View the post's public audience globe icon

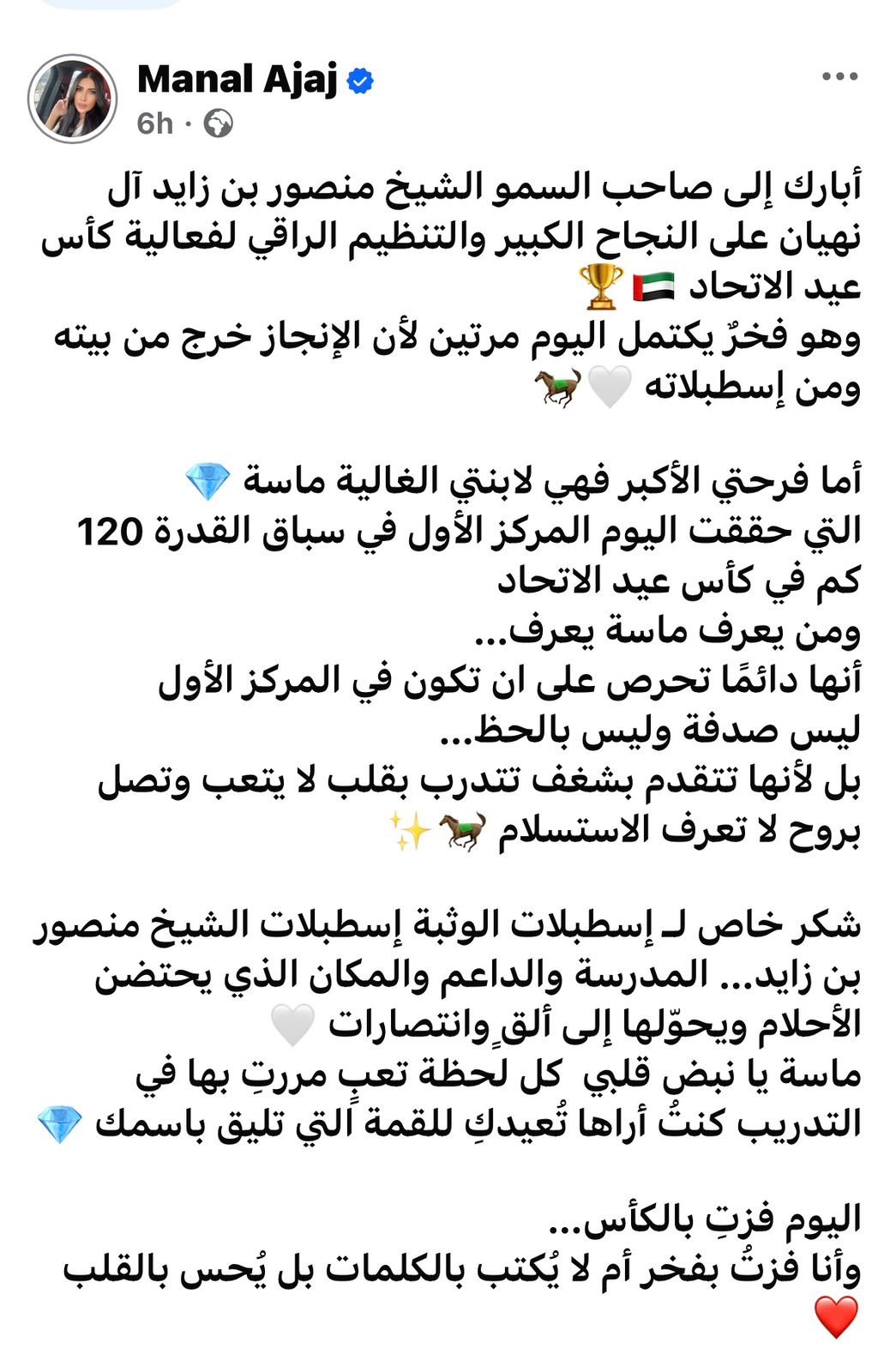[218, 124]
